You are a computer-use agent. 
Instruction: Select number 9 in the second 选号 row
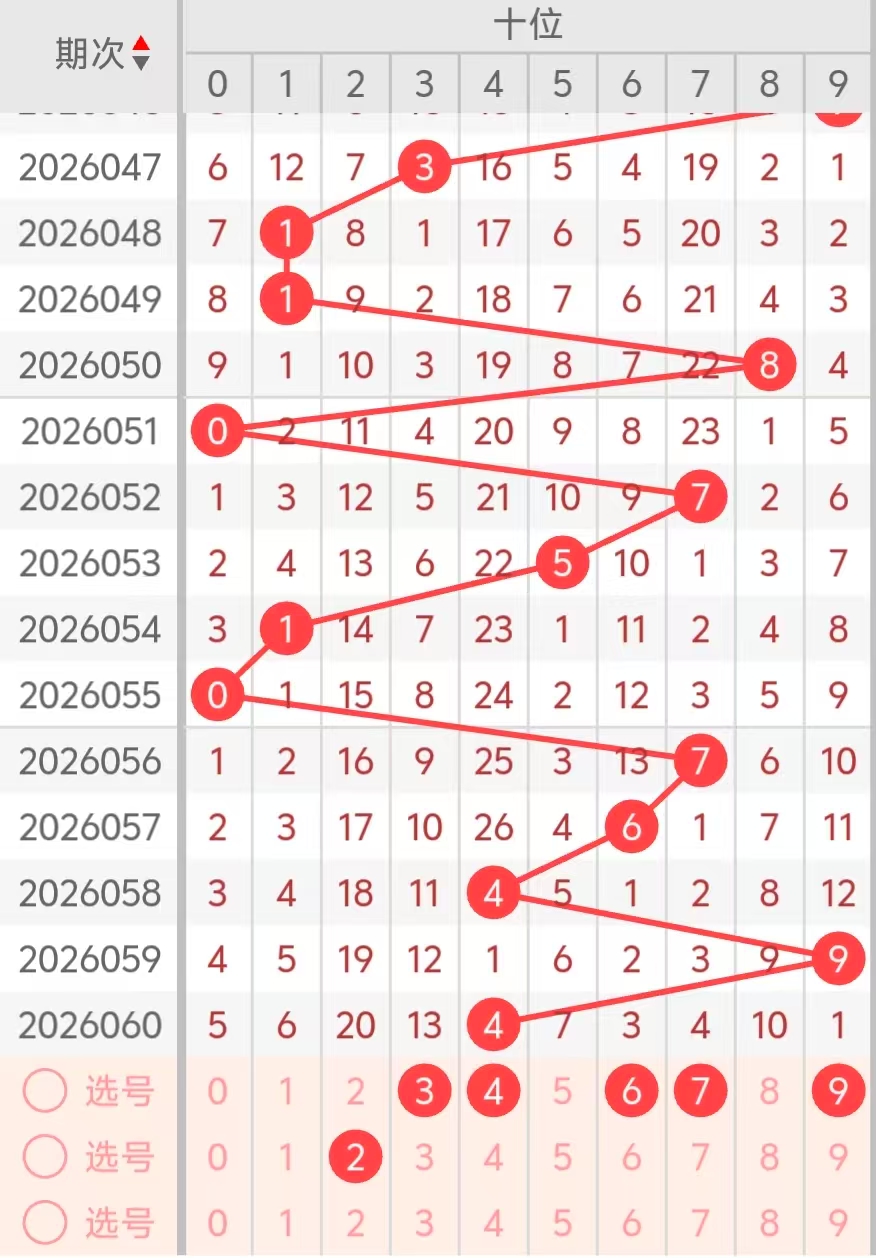838,1157
